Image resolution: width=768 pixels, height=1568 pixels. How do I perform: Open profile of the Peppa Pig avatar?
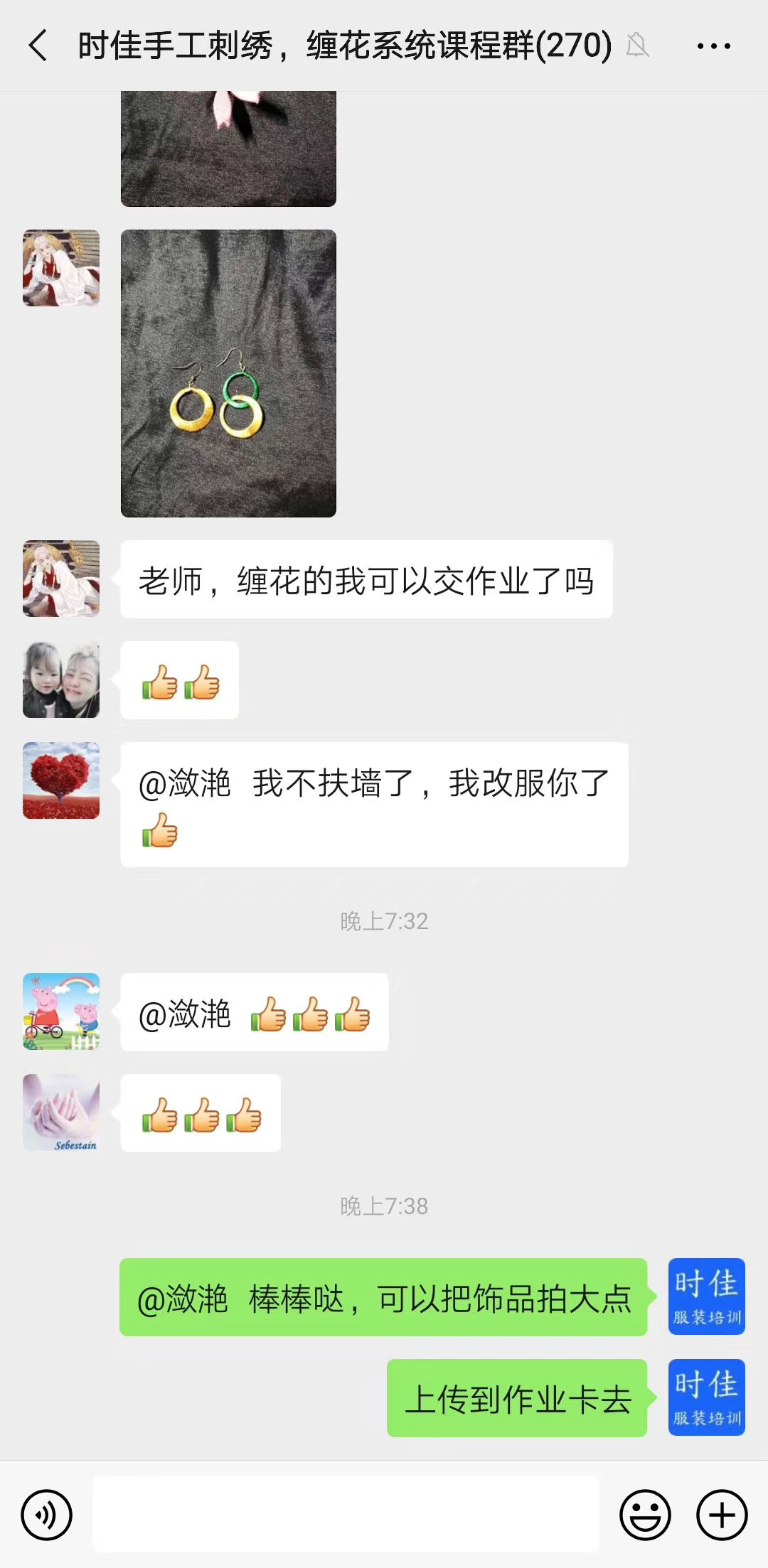61,1011
